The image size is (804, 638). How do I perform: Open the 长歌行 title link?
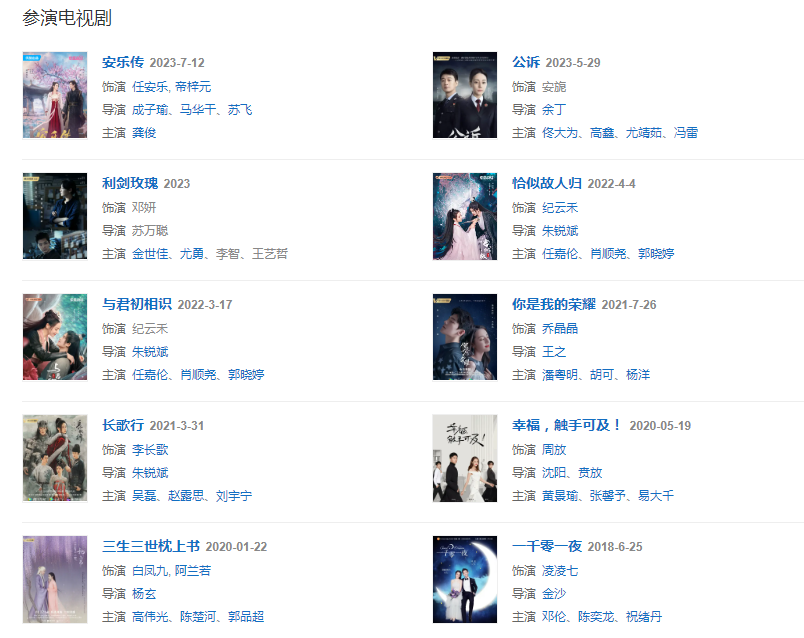[123, 425]
